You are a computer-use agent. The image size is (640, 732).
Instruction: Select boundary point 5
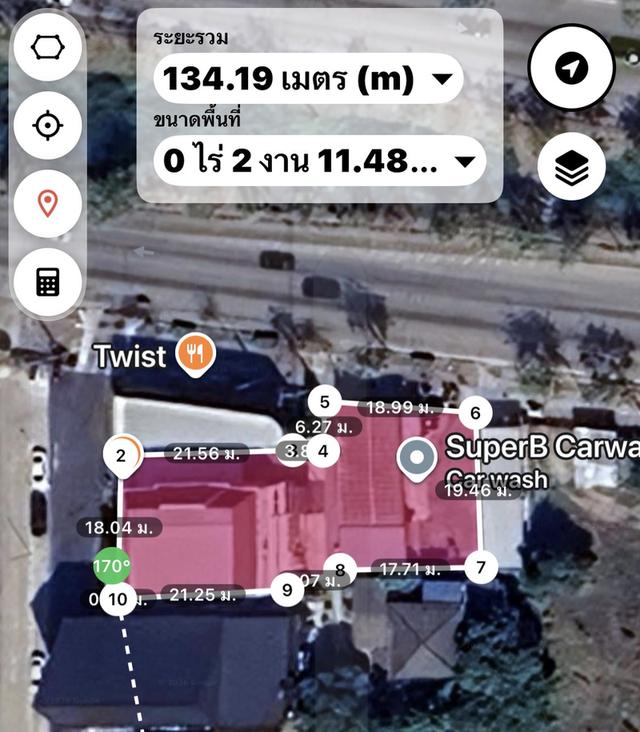coord(325,402)
